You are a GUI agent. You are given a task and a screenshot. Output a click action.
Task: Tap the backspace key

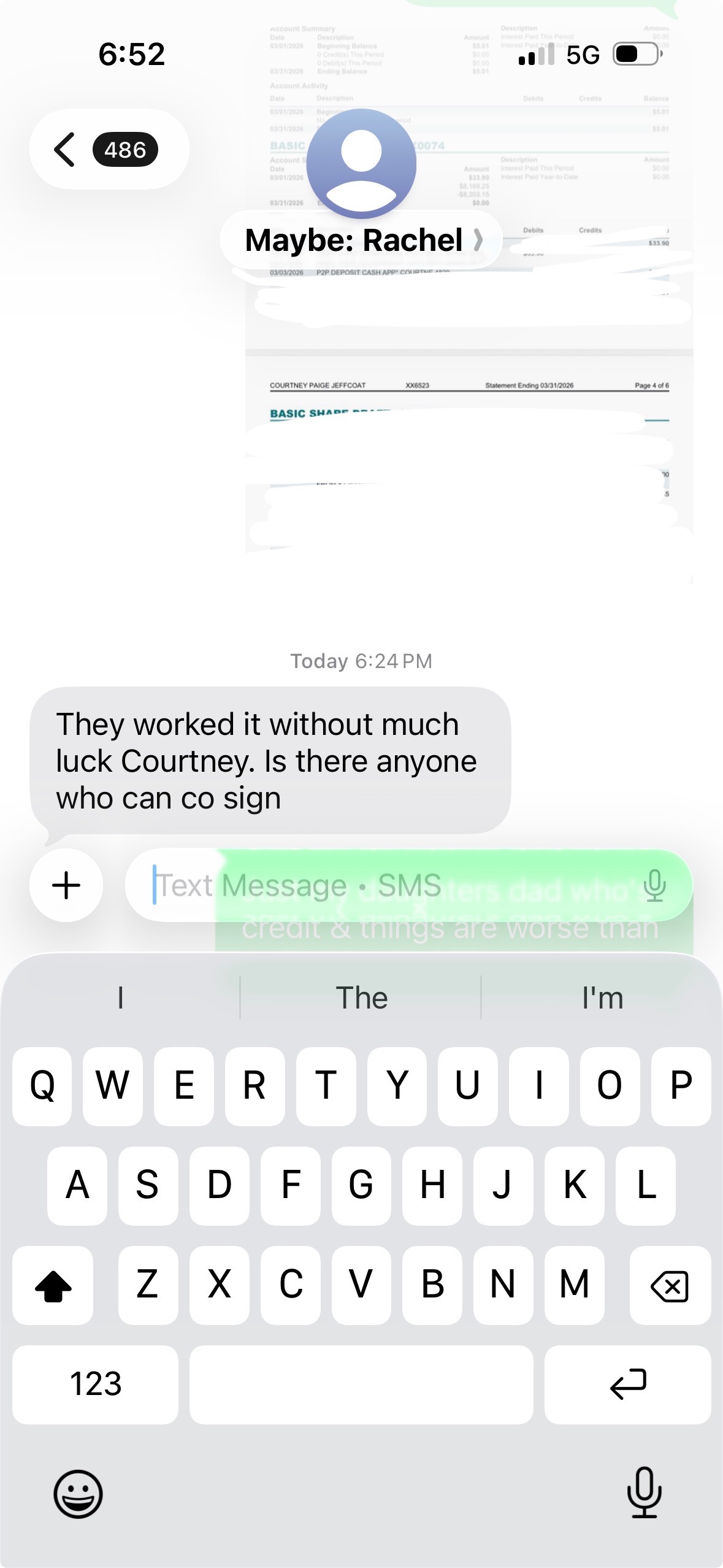coord(670,1285)
